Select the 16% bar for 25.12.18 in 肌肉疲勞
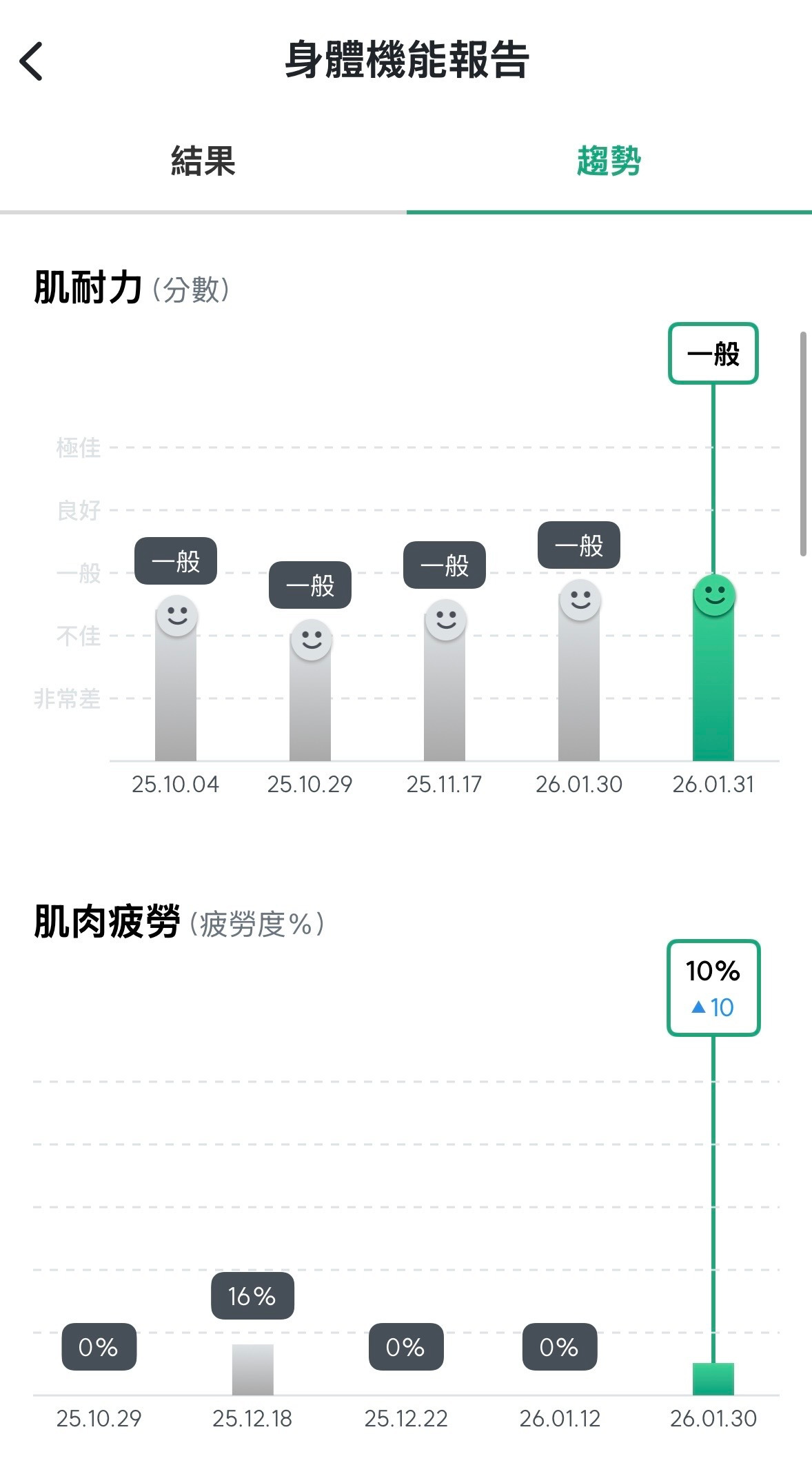 tap(252, 1369)
